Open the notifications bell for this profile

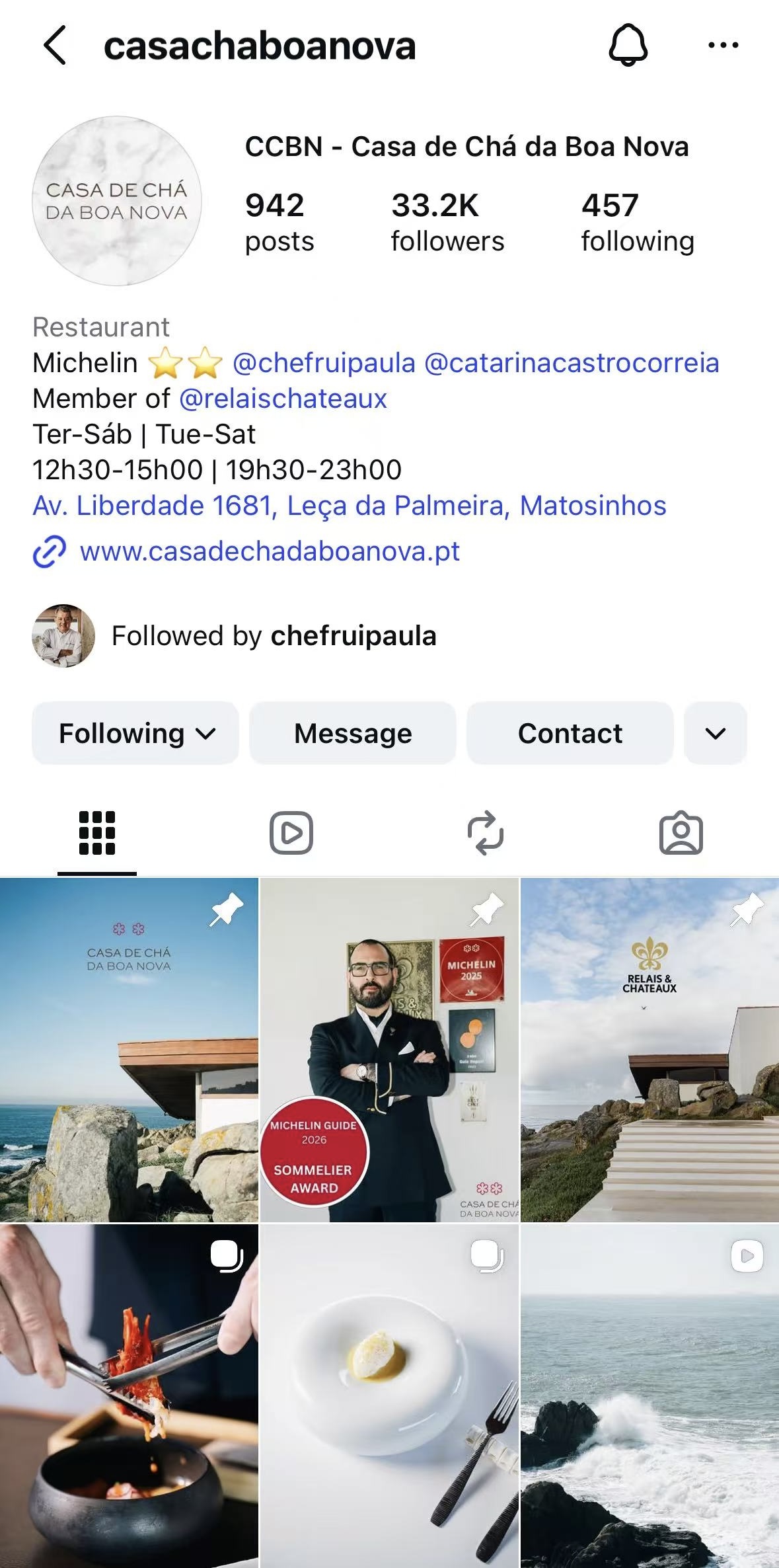[628, 45]
